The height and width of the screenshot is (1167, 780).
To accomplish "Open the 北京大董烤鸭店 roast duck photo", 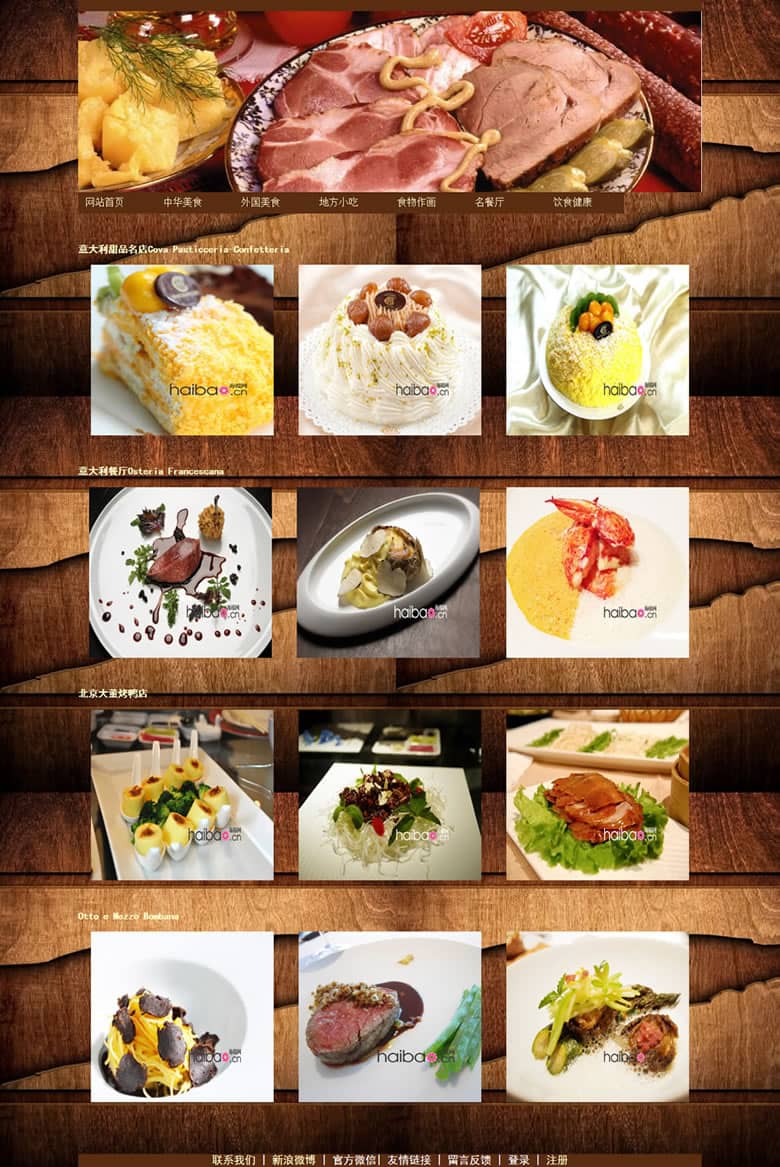I will (x=597, y=795).
